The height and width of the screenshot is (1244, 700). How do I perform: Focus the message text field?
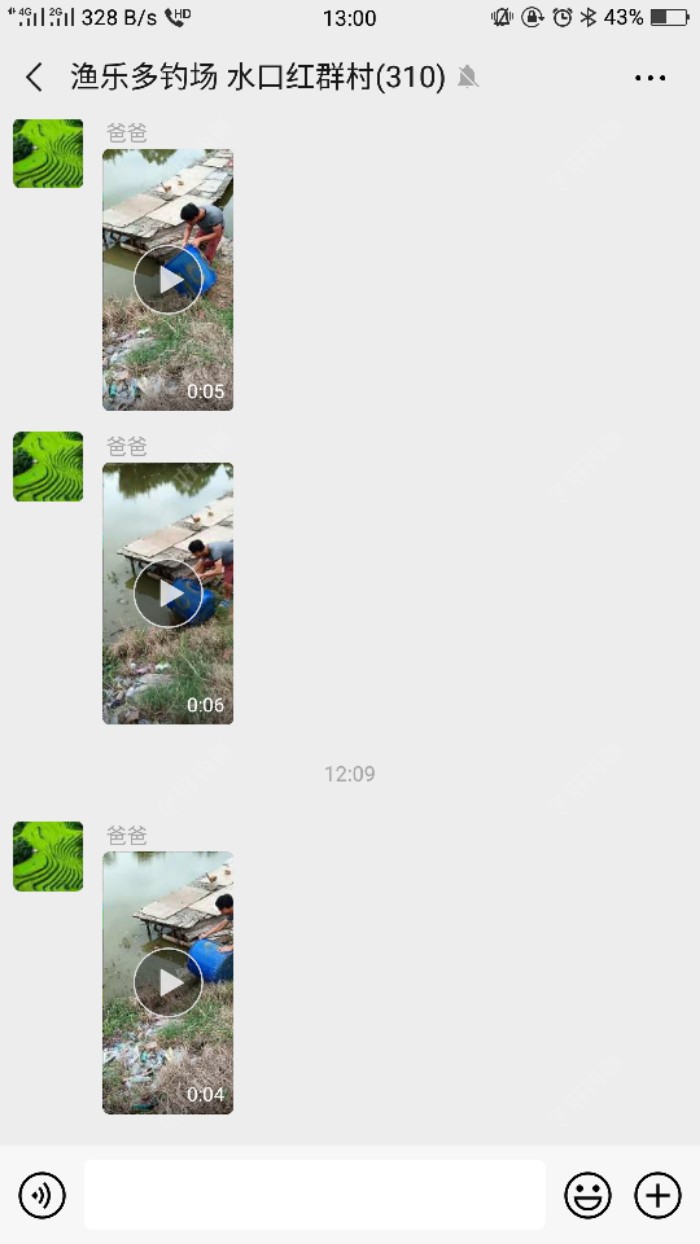coord(314,1195)
